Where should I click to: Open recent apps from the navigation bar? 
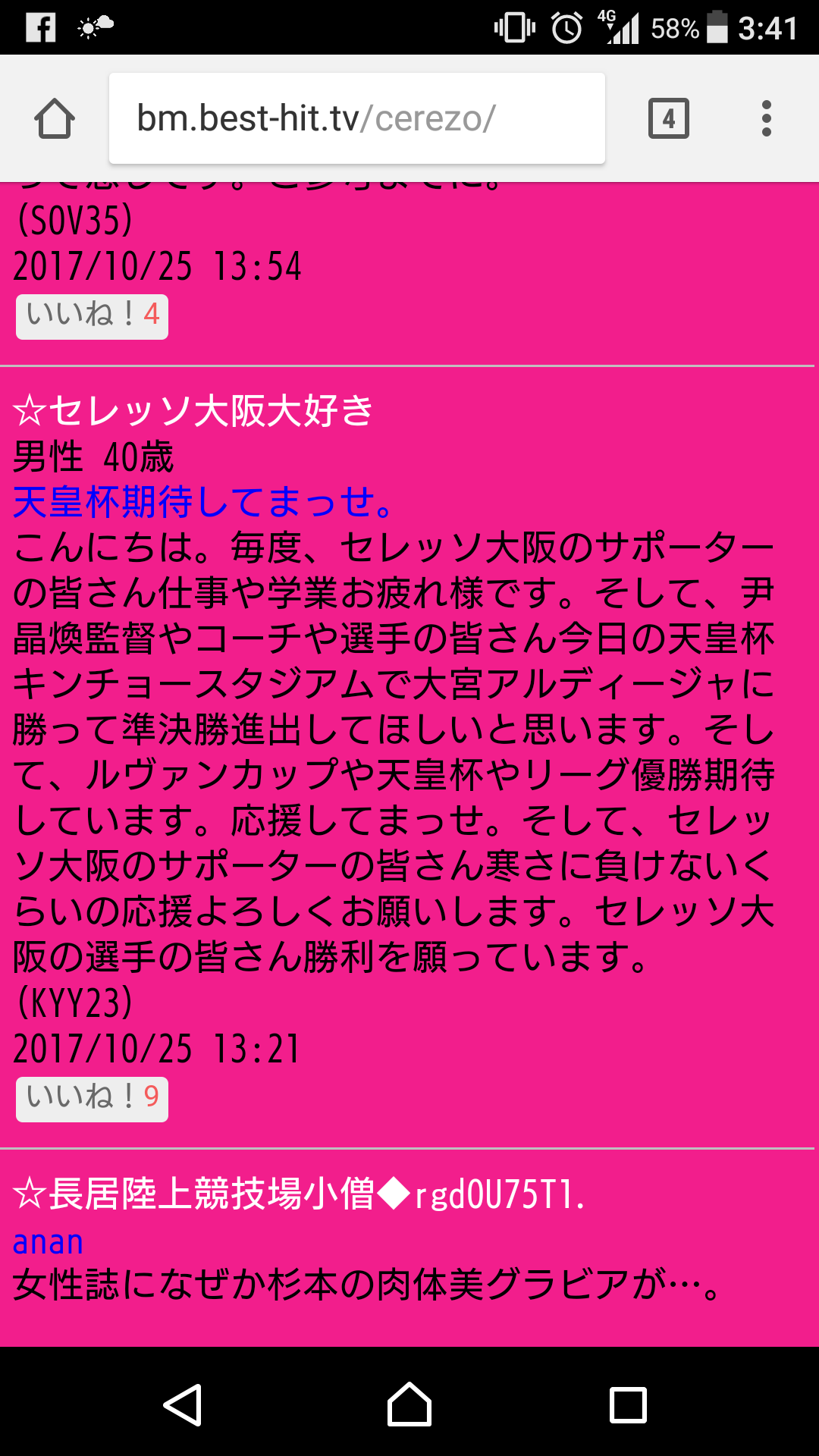point(628,1405)
